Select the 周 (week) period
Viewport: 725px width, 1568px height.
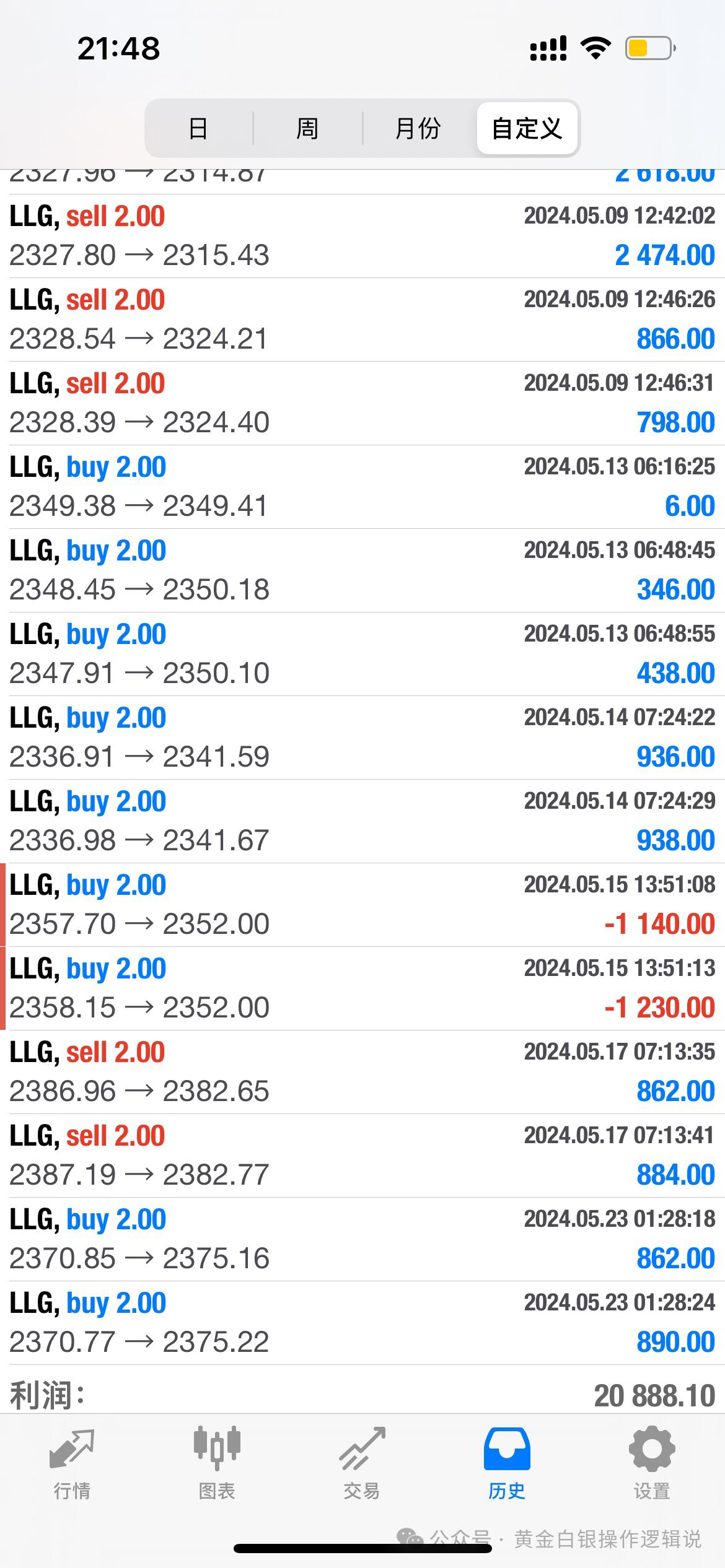(x=307, y=128)
